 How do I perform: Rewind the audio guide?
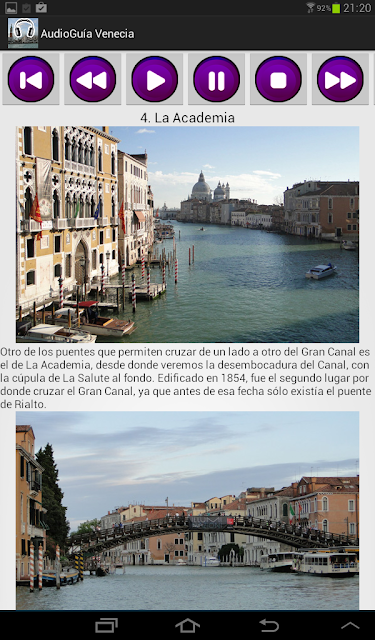point(93,79)
